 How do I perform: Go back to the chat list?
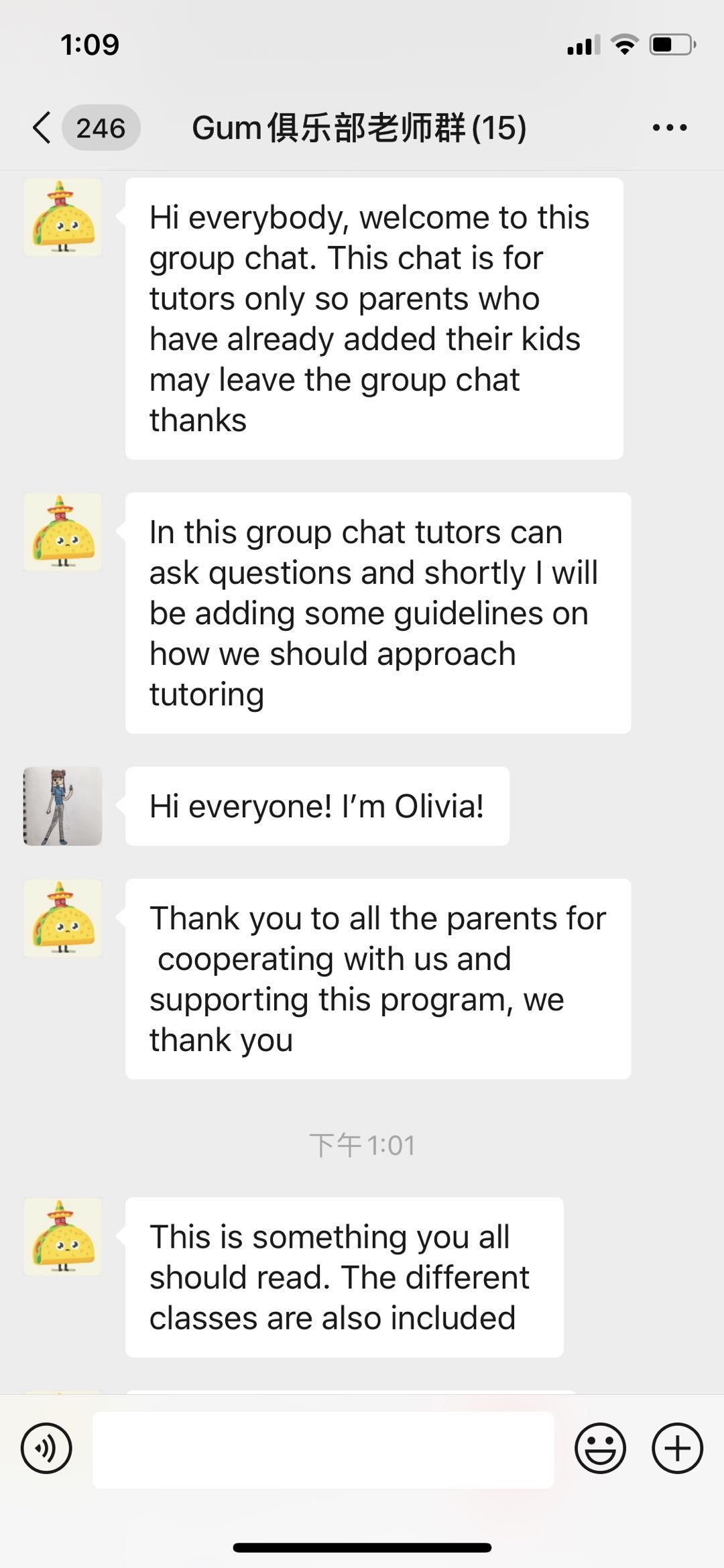pyautogui.click(x=42, y=127)
